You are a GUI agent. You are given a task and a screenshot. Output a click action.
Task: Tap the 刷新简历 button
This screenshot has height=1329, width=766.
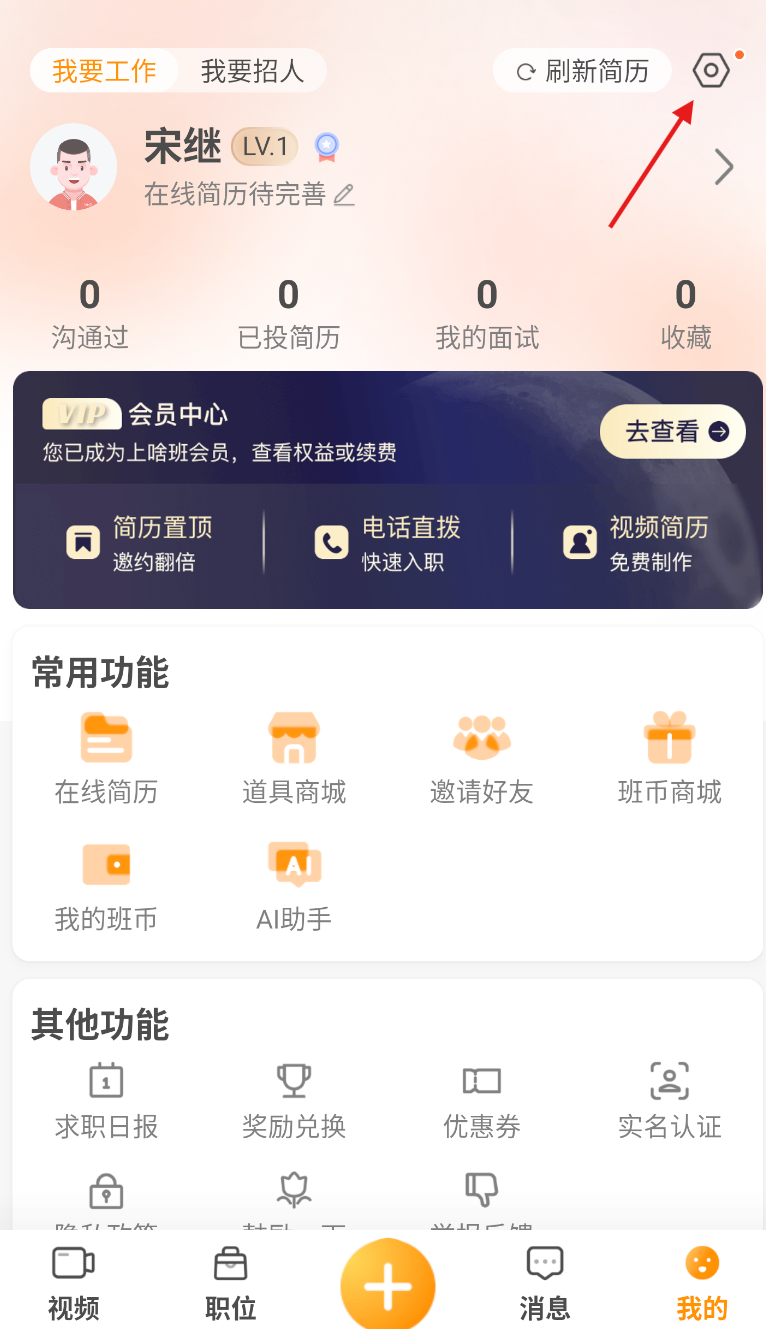point(582,71)
